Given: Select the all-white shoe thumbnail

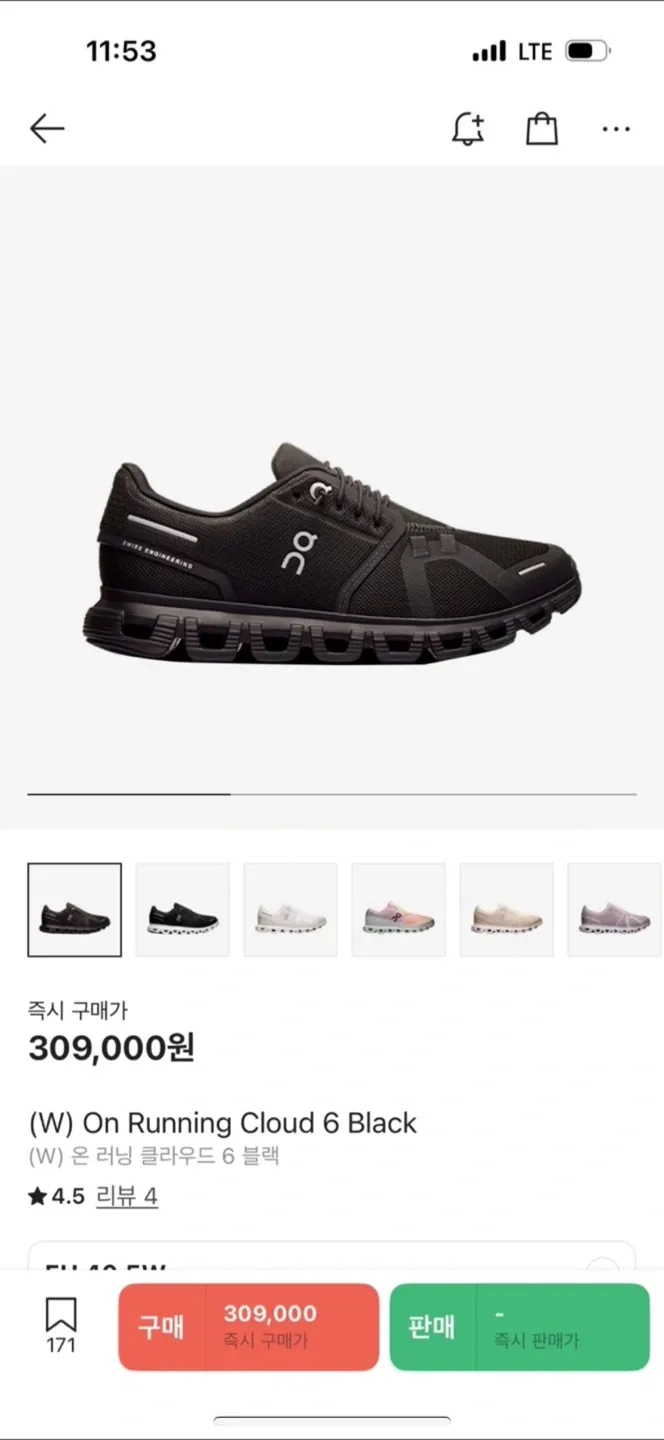Looking at the screenshot, I should 291,910.
